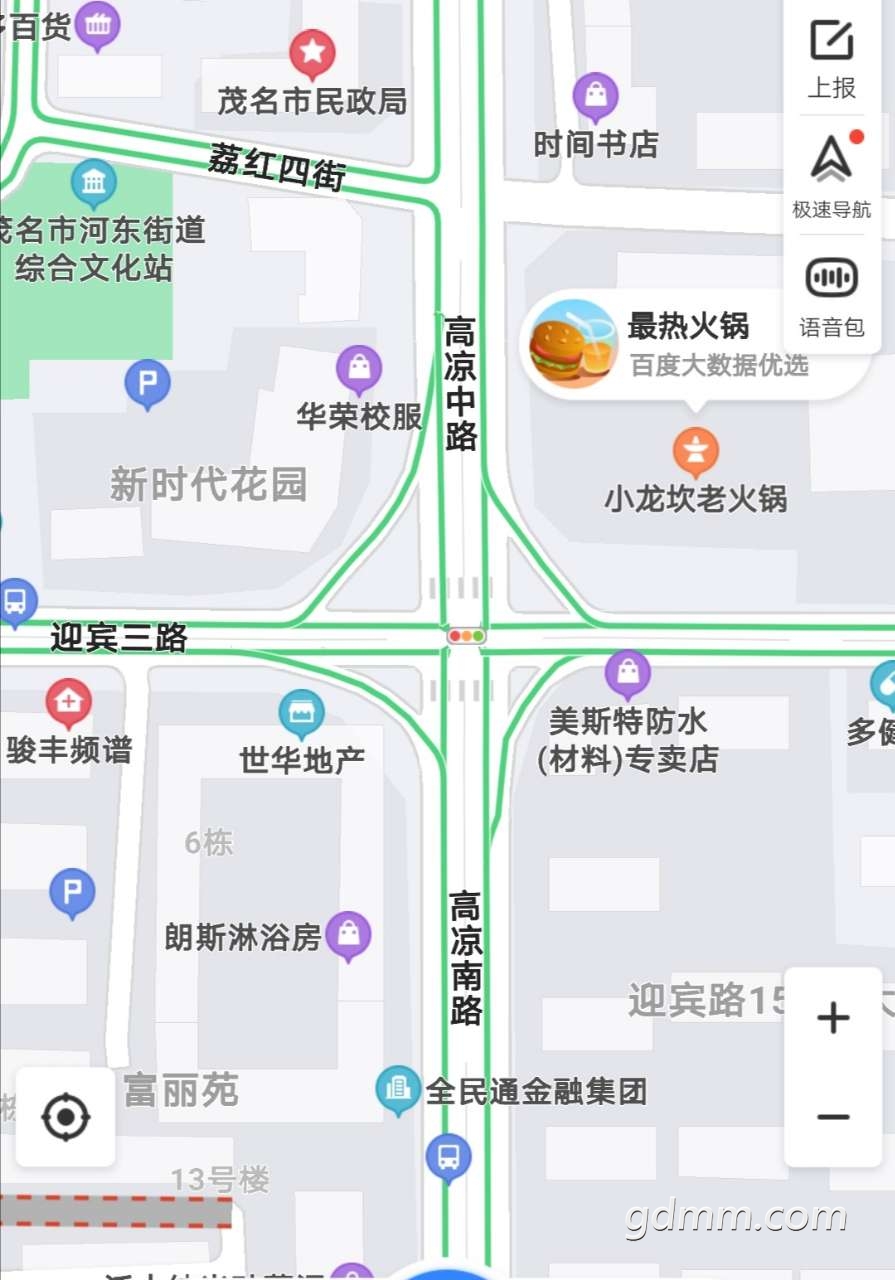Open the 语音包 voice pack
Image resolution: width=895 pixels, height=1280 pixels.
pos(831,294)
